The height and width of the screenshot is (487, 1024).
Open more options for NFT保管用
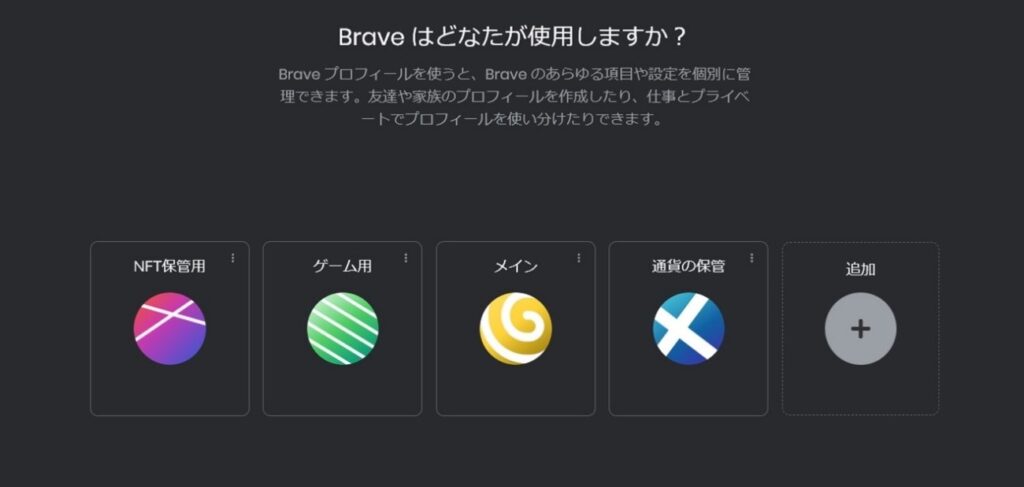click(x=233, y=258)
